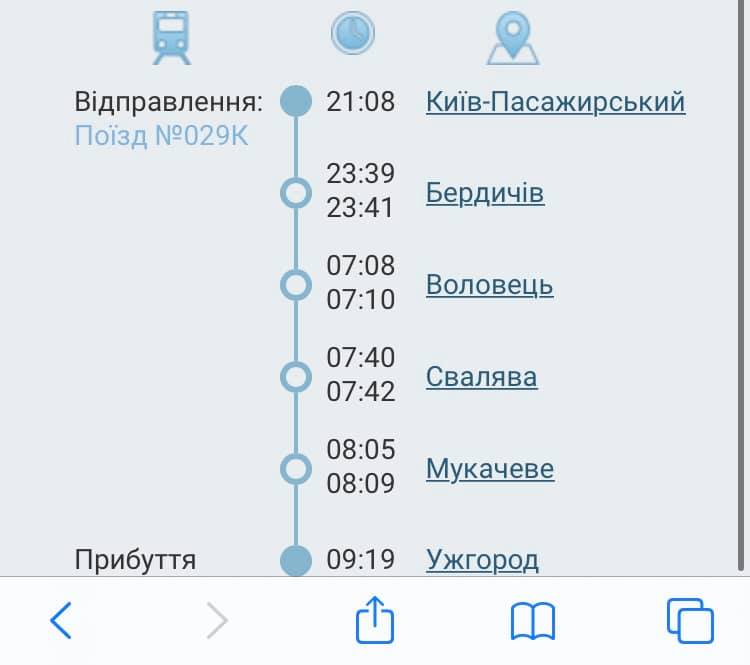
Task: Go back to the previous page
Action: point(62,621)
